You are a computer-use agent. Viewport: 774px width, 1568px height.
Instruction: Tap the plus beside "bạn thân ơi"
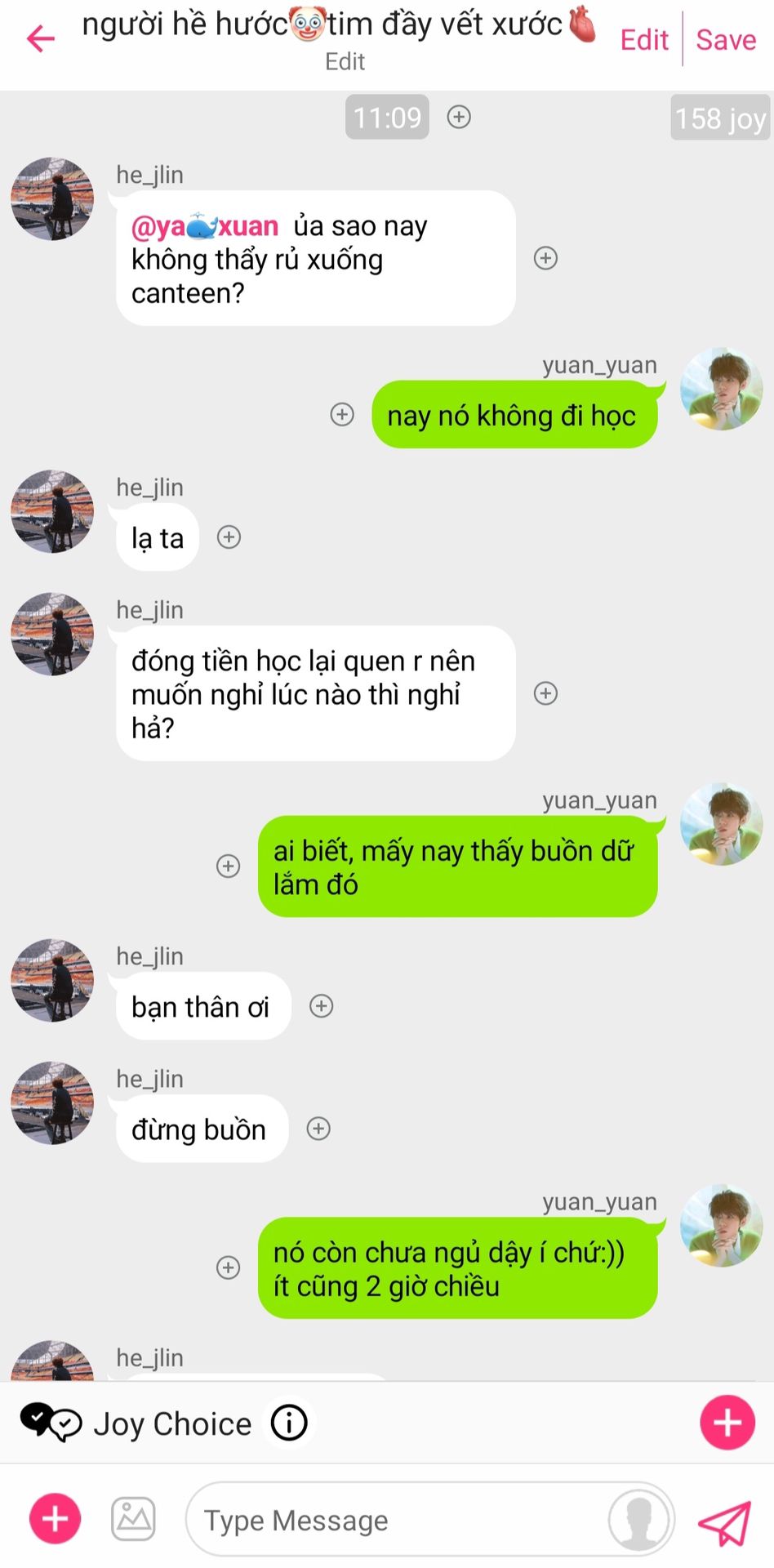pos(322,1006)
